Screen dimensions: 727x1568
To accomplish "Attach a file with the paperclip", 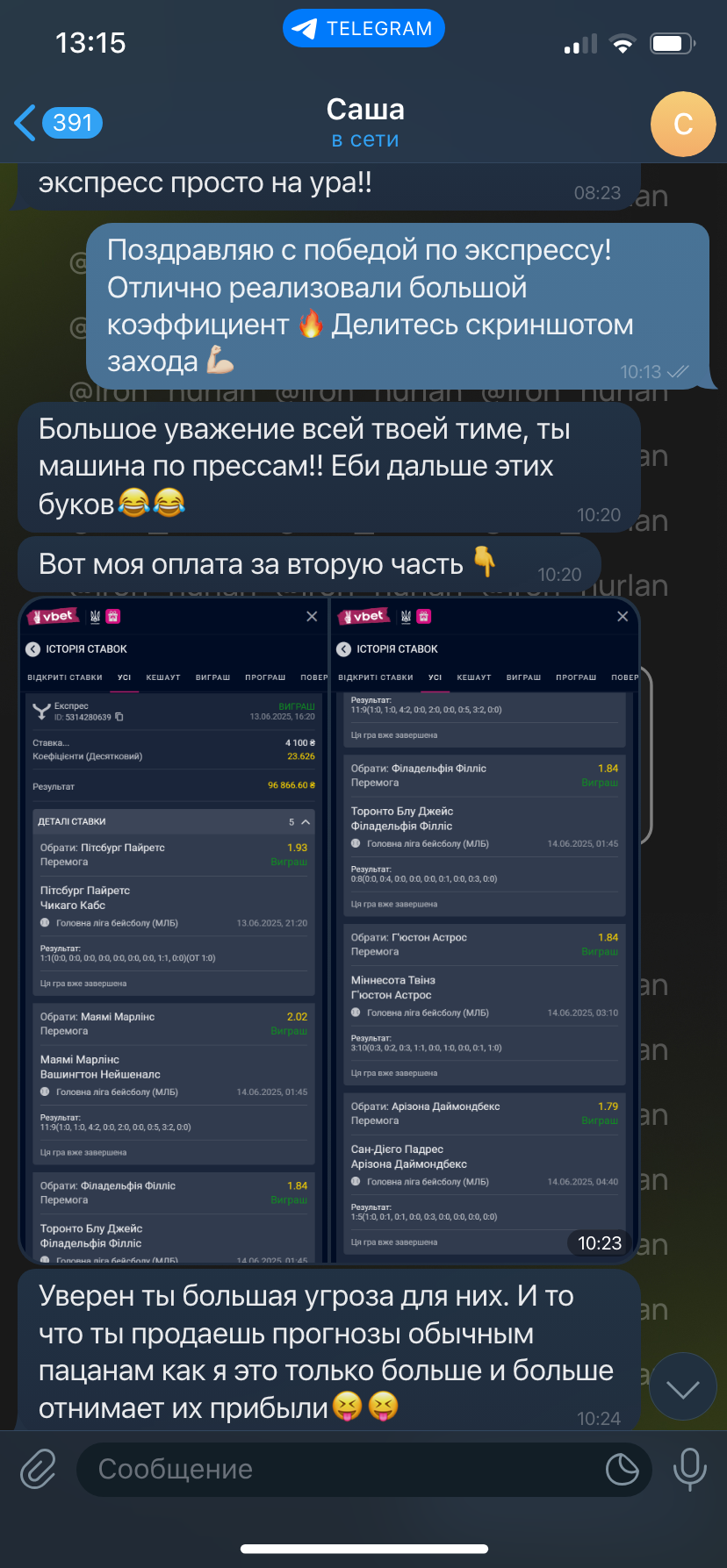I will 39,1468.
